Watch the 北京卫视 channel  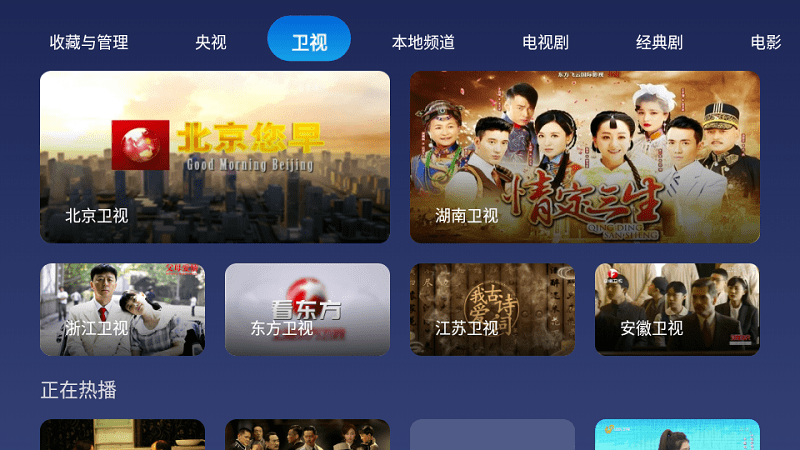[x=215, y=157]
